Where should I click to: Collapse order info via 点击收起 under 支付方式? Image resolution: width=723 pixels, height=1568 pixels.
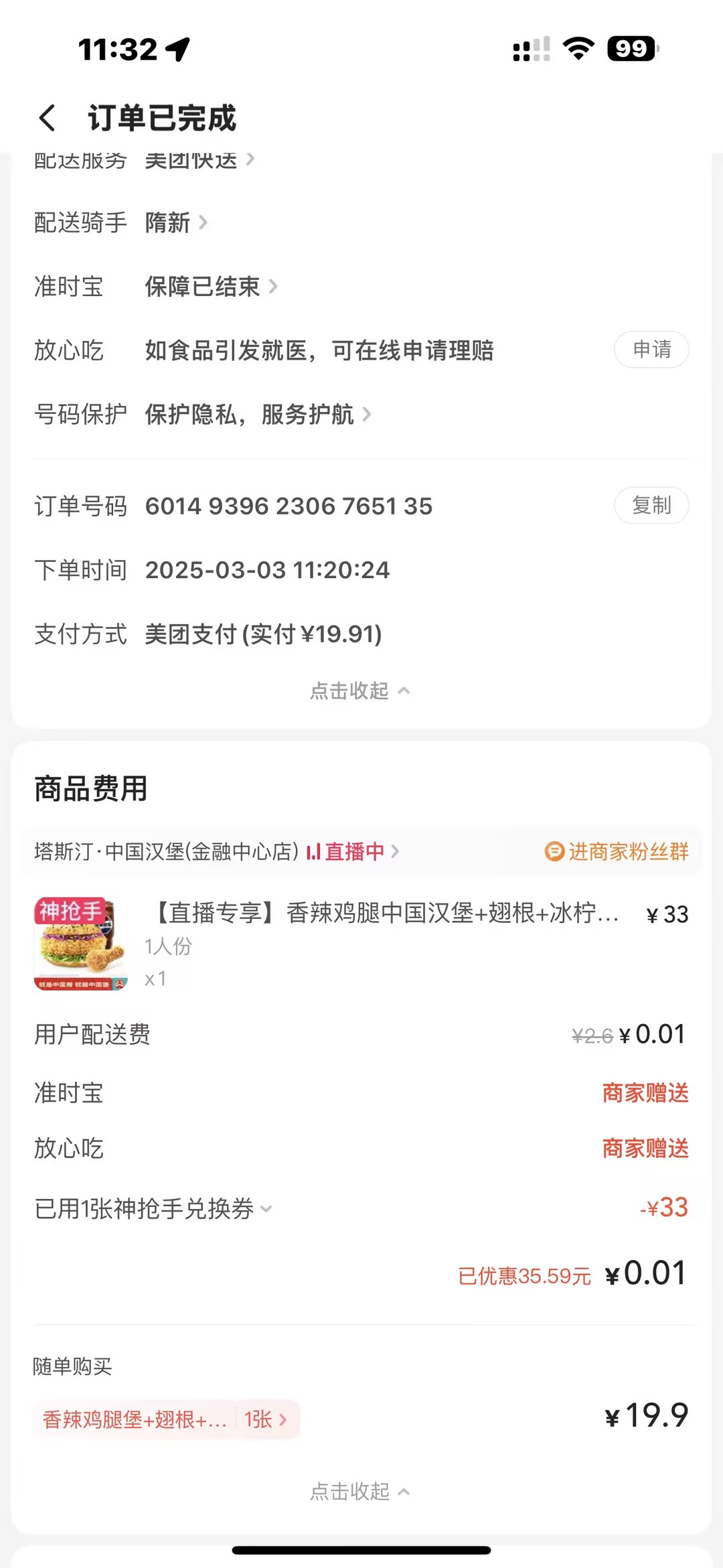(359, 691)
